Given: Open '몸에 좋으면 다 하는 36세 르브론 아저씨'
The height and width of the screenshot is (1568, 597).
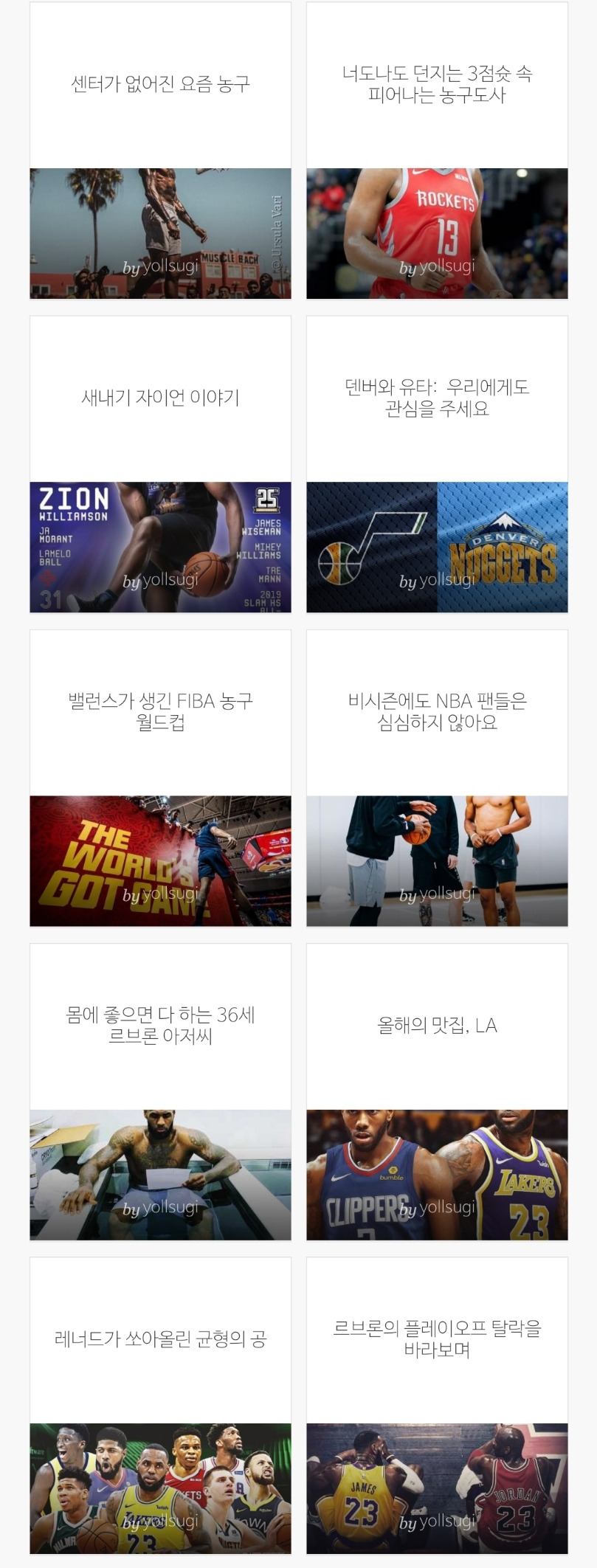Looking at the screenshot, I should pyautogui.click(x=160, y=1025).
